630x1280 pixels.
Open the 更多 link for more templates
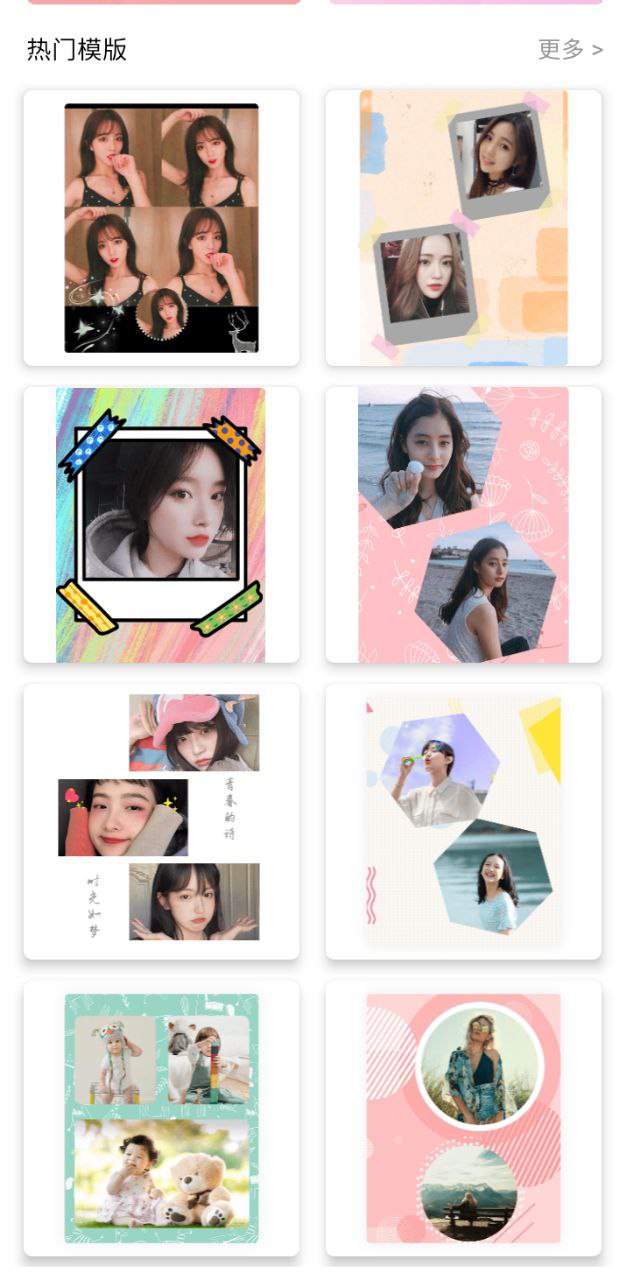coord(570,49)
